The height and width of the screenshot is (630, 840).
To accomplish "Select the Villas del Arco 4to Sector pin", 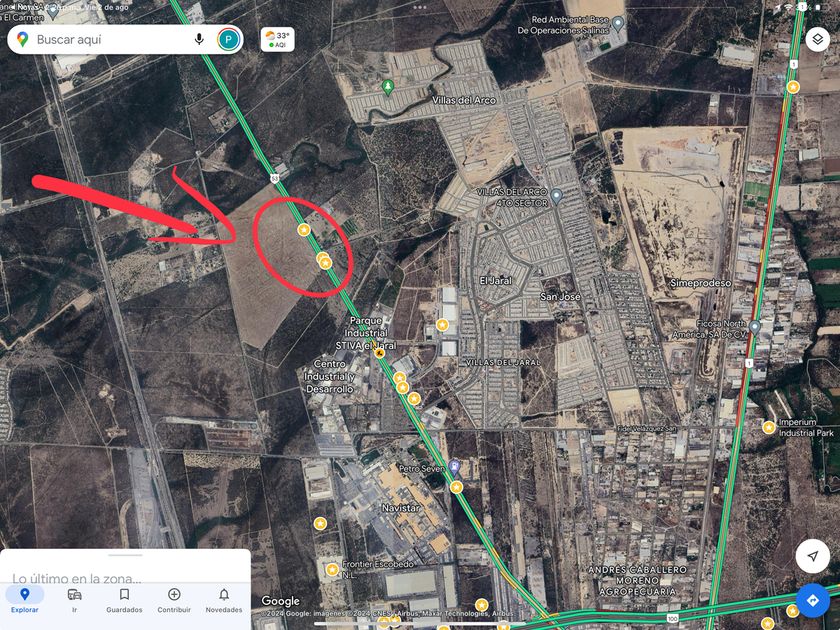I will (557, 196).
